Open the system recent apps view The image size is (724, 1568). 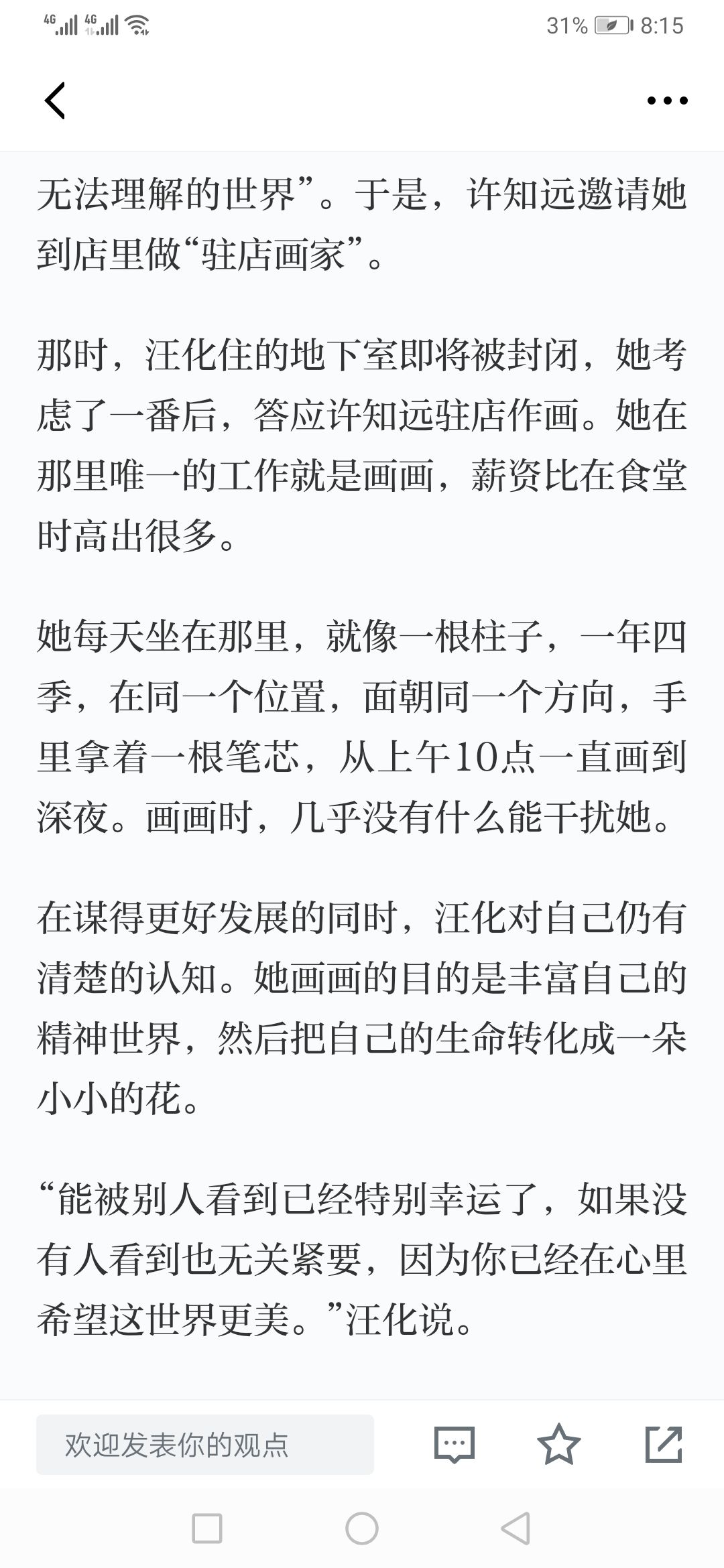[x=207, y=1529]
